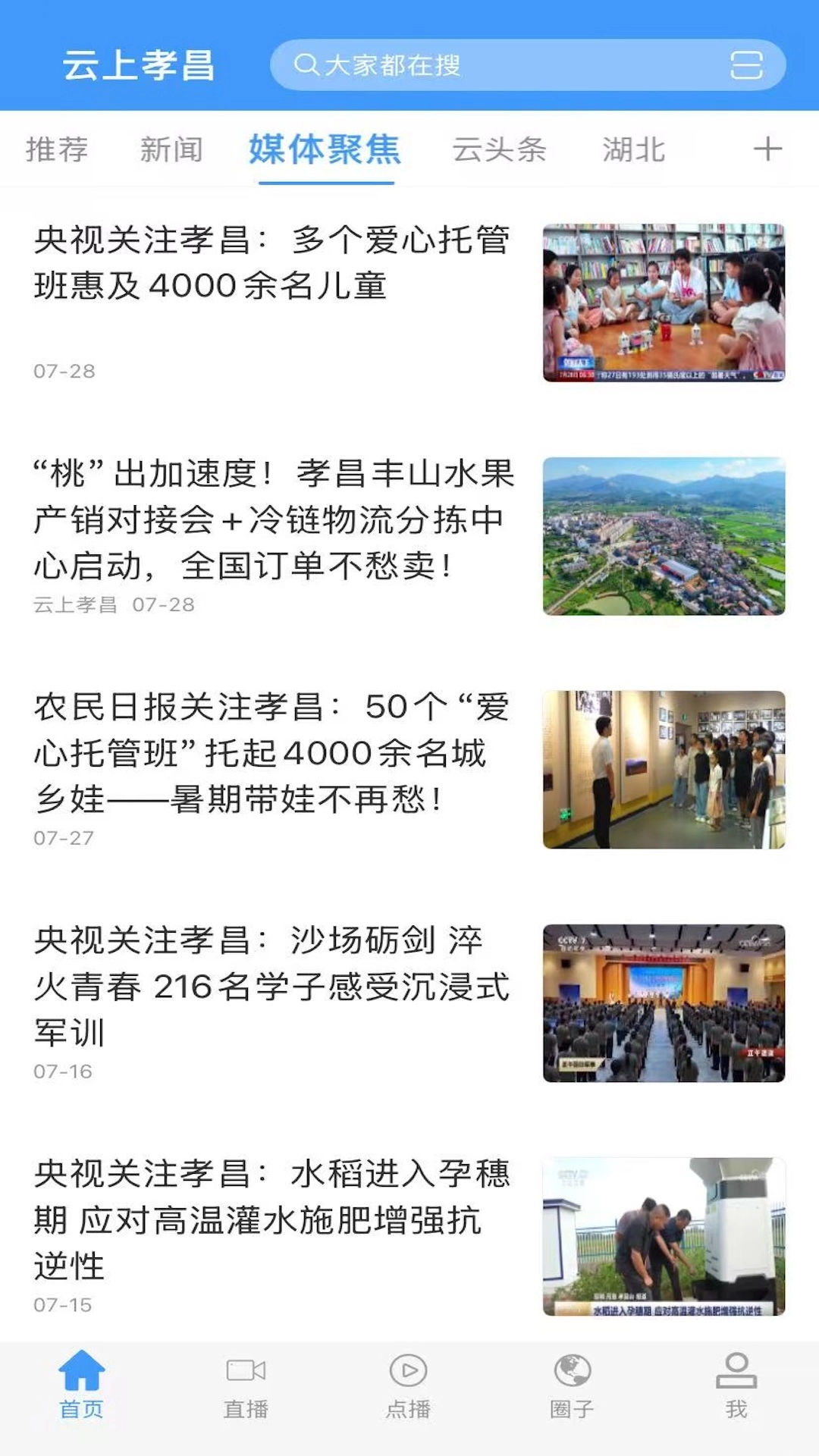This screenshot has height=1456, width=819.
Task: Switch to the 推荐 tab
Action: coord(57,149)
